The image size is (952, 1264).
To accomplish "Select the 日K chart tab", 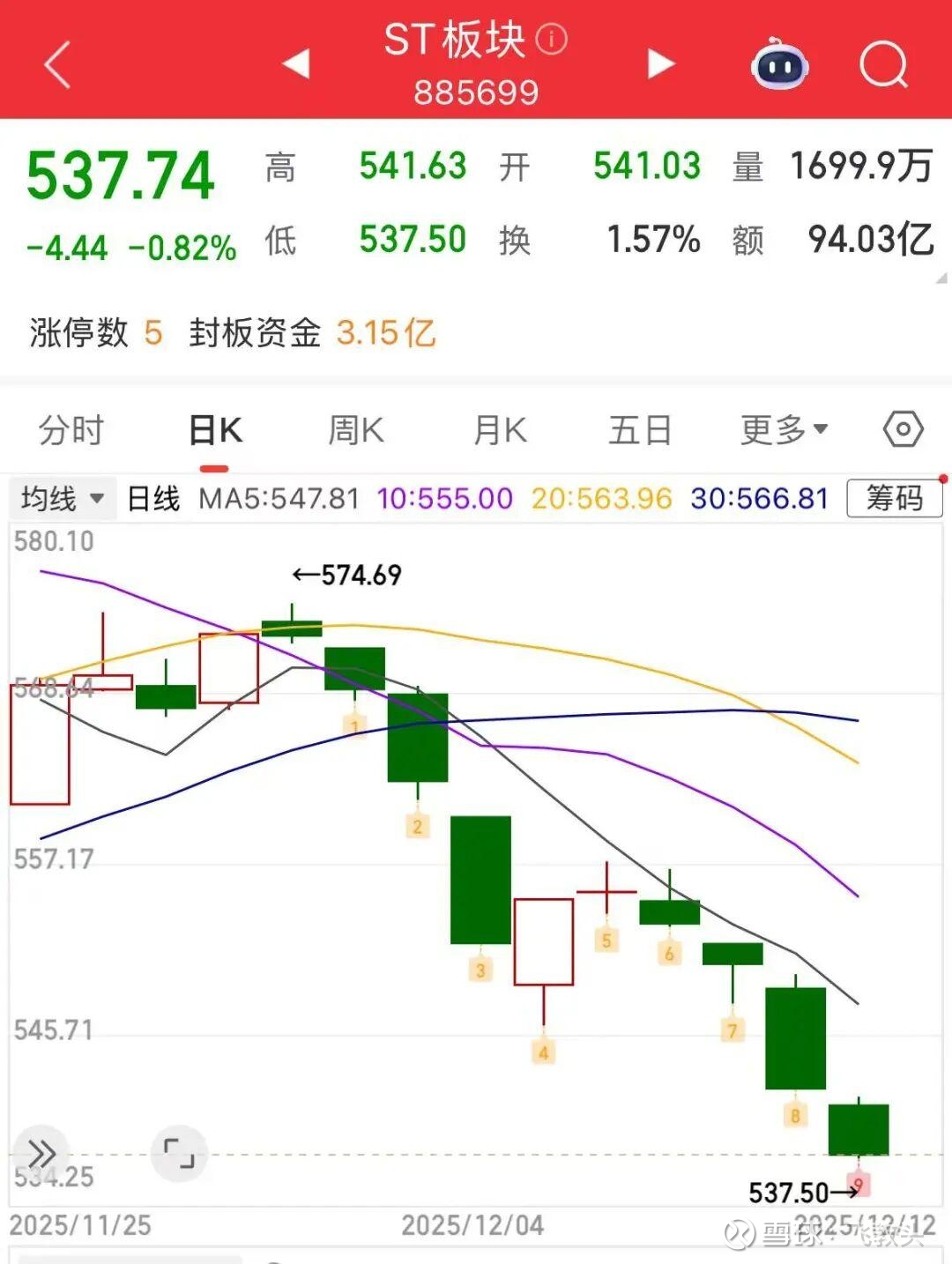I will coord(215,431).
